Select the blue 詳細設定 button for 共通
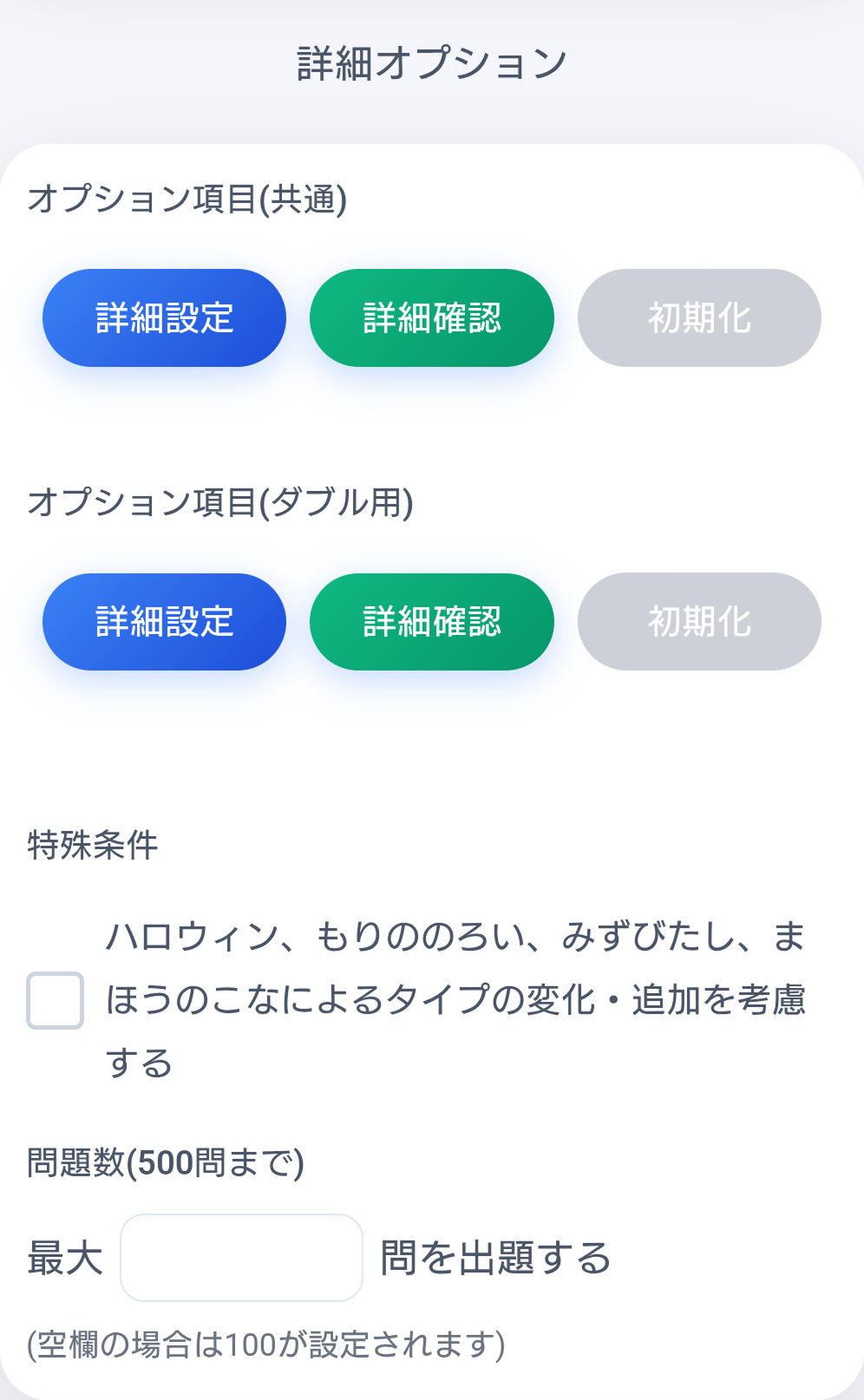 (x=163, y=317)
